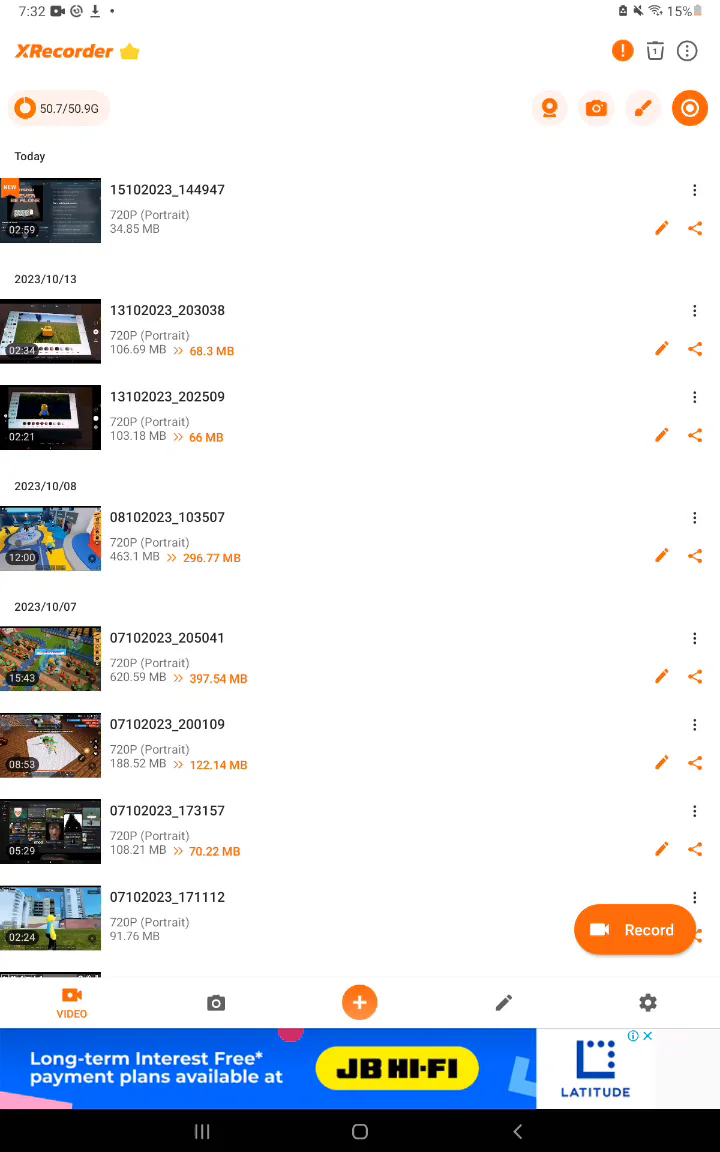The width and height of the screenshot is (720, 1152).
Task: Tap the orange circular record tool icon
Action: pyautogui.click(x=690, y=108)
